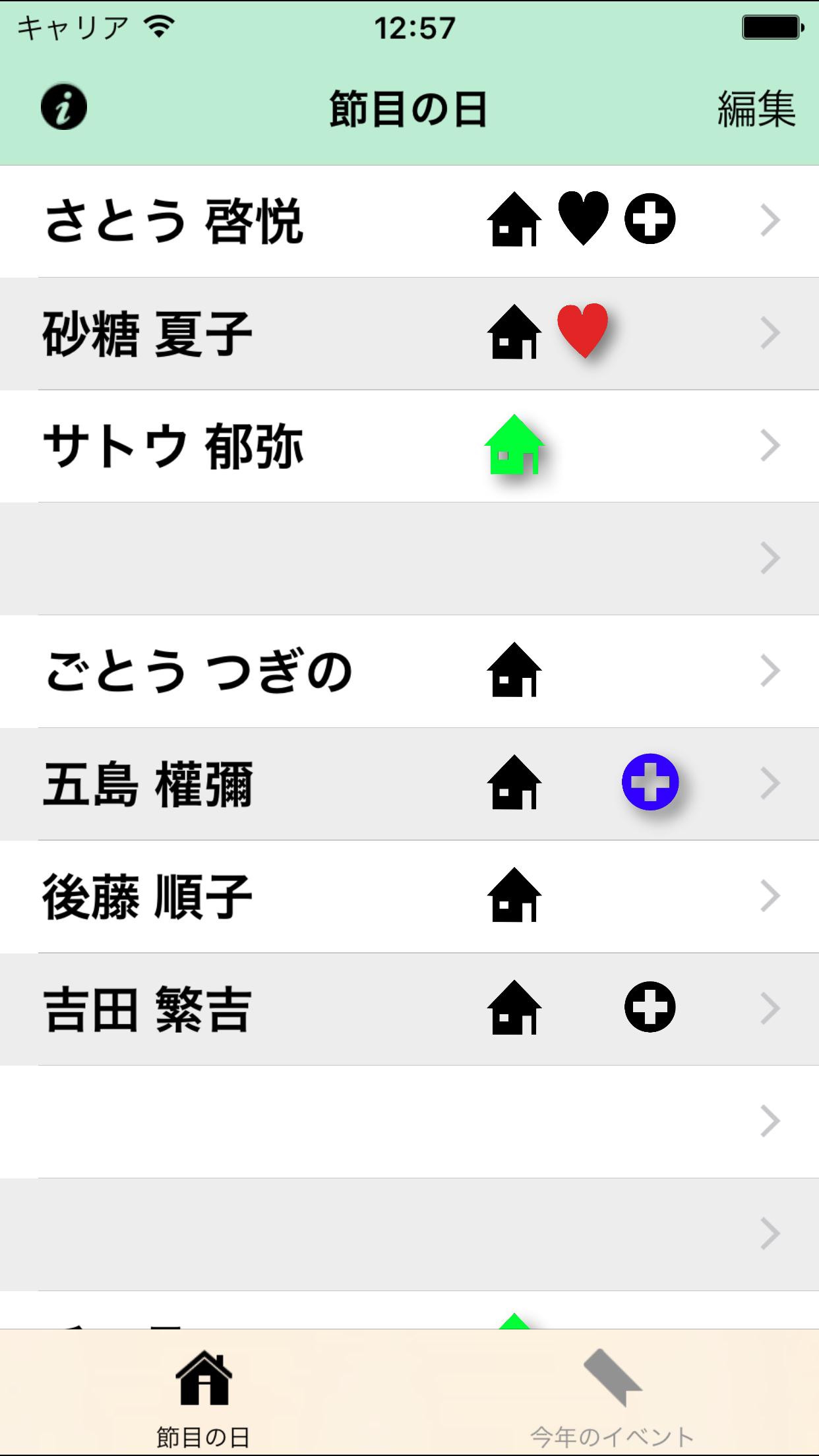The width and height of the screenshot is (819, 1456).
Task: Tap the black plus icon for 吉田 繁吉
Action: (650, 1006)
